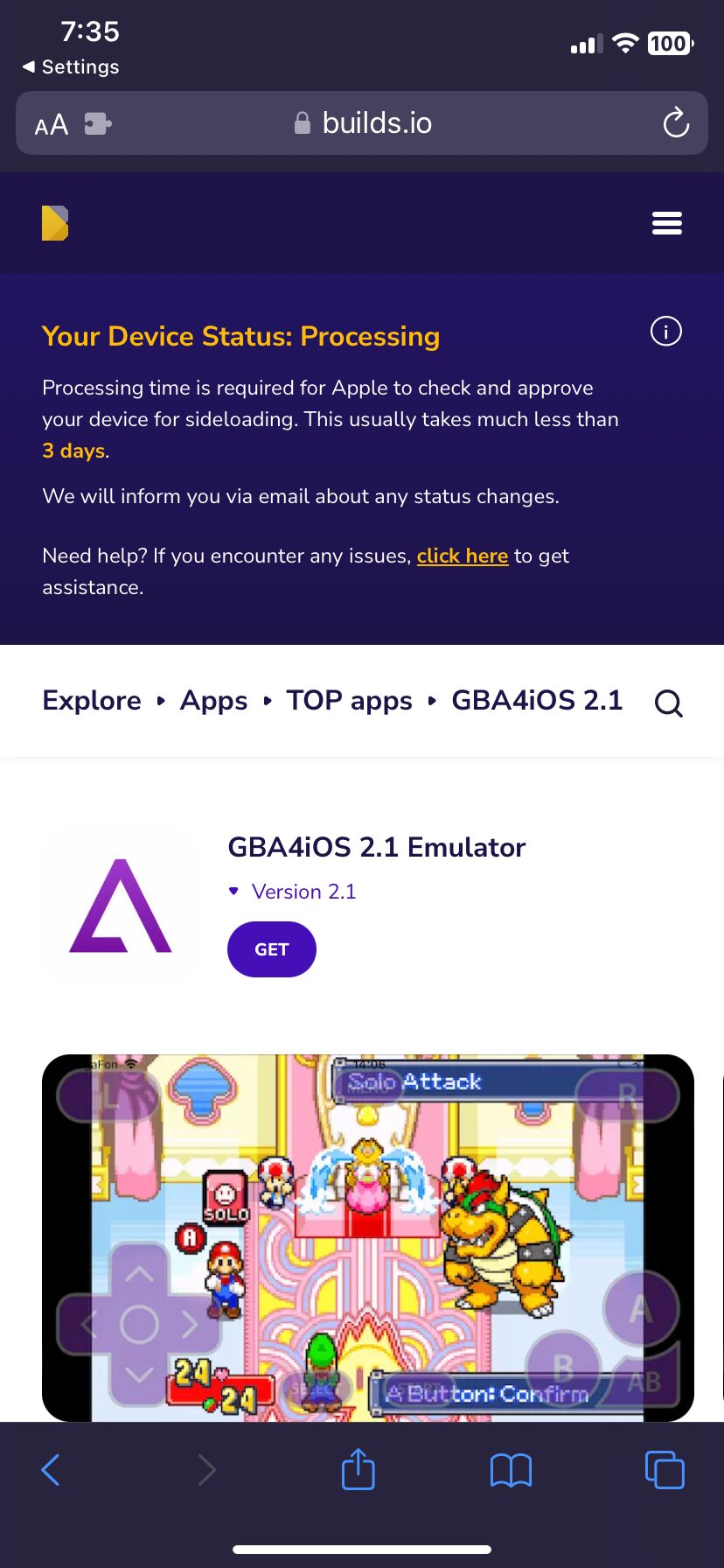
Task: Open the Safari extensions icon
Action: point(98,124)
